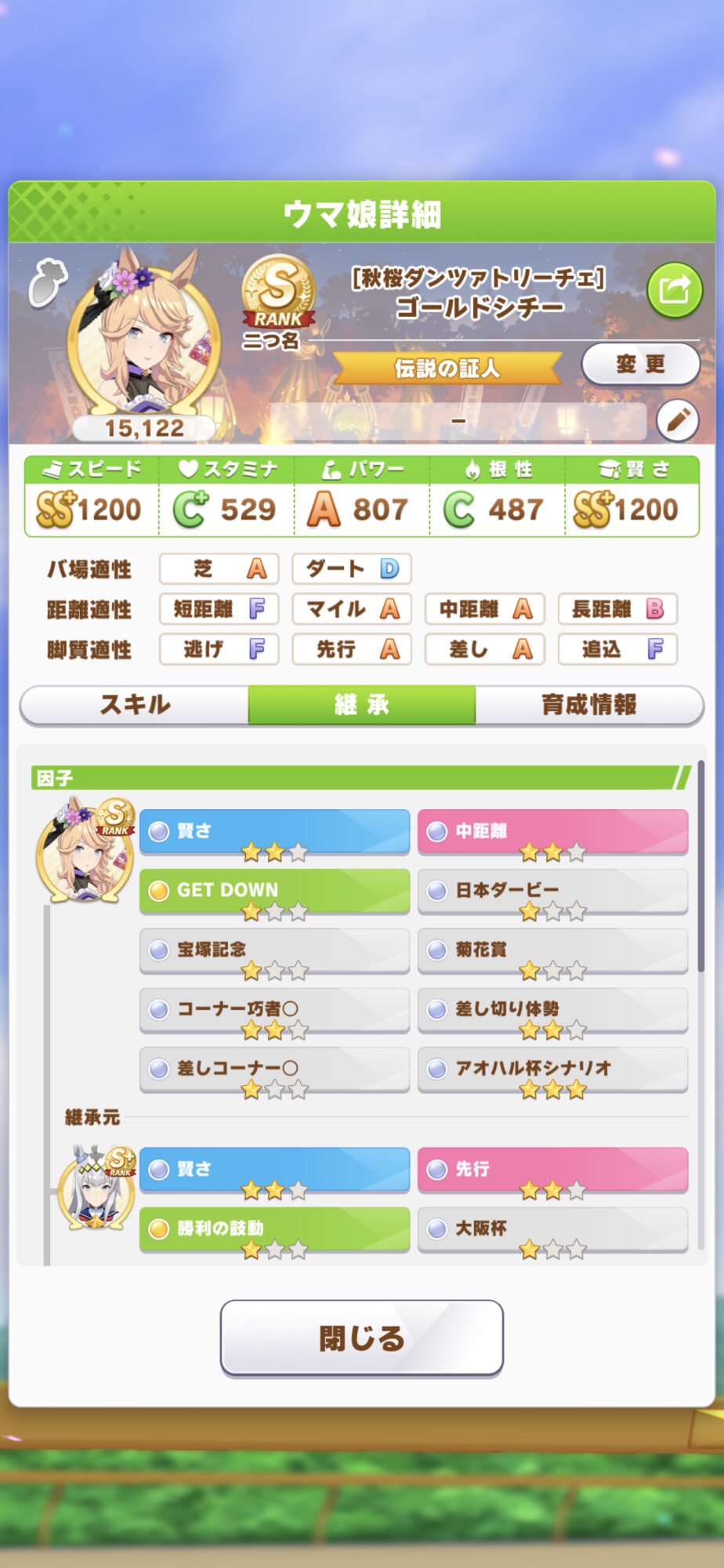Share this Uma Musume's details
This screenshot has height=1568, width=724.
click(x=675, y=291)
